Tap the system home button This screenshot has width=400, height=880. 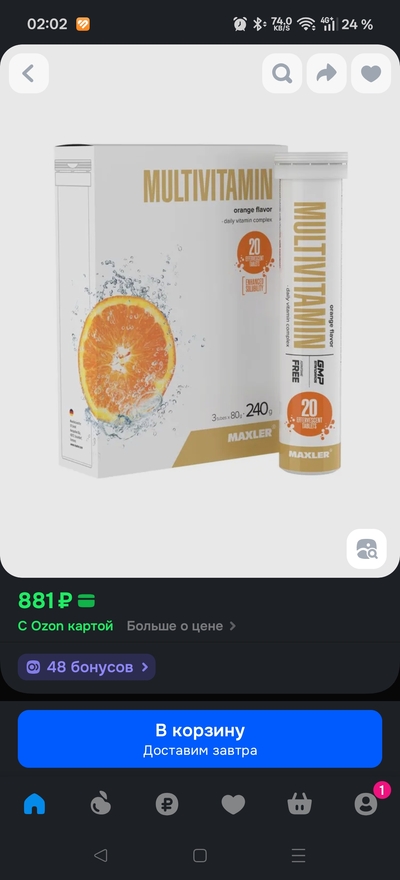pyautogui.click(x=200, y=855)
